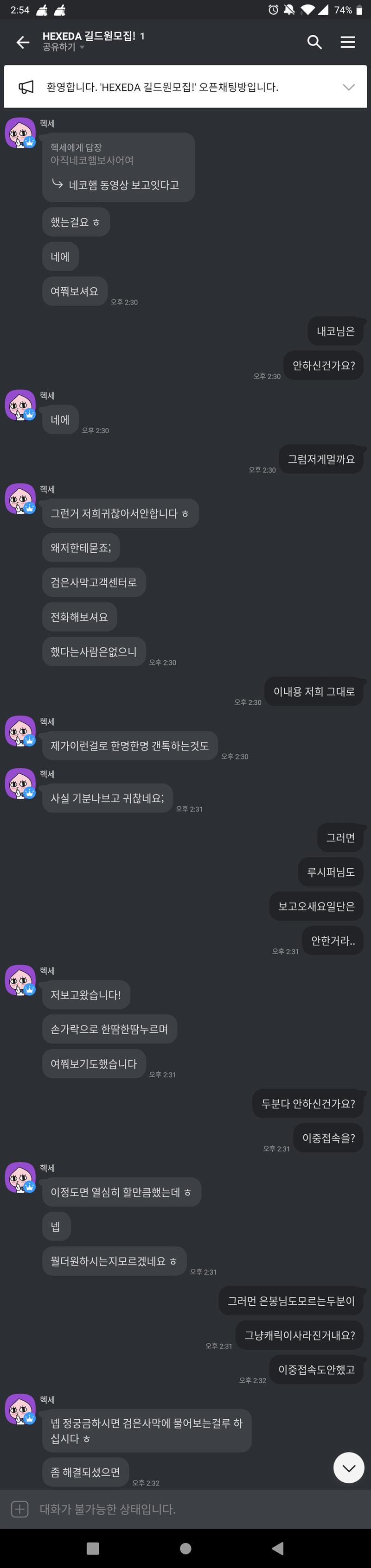The width and height of the screenshot is (371, 1568).
Task: Open the 공유하기 dropdown under the title
Action: click(x=64, y=47)
